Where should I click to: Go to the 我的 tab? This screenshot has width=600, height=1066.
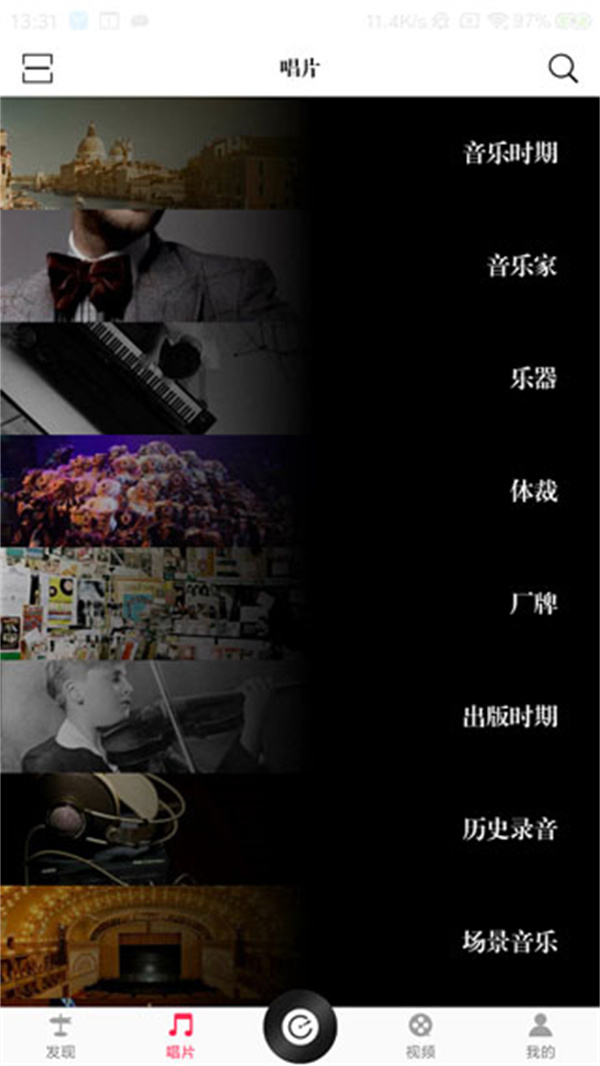(540, 1036)
